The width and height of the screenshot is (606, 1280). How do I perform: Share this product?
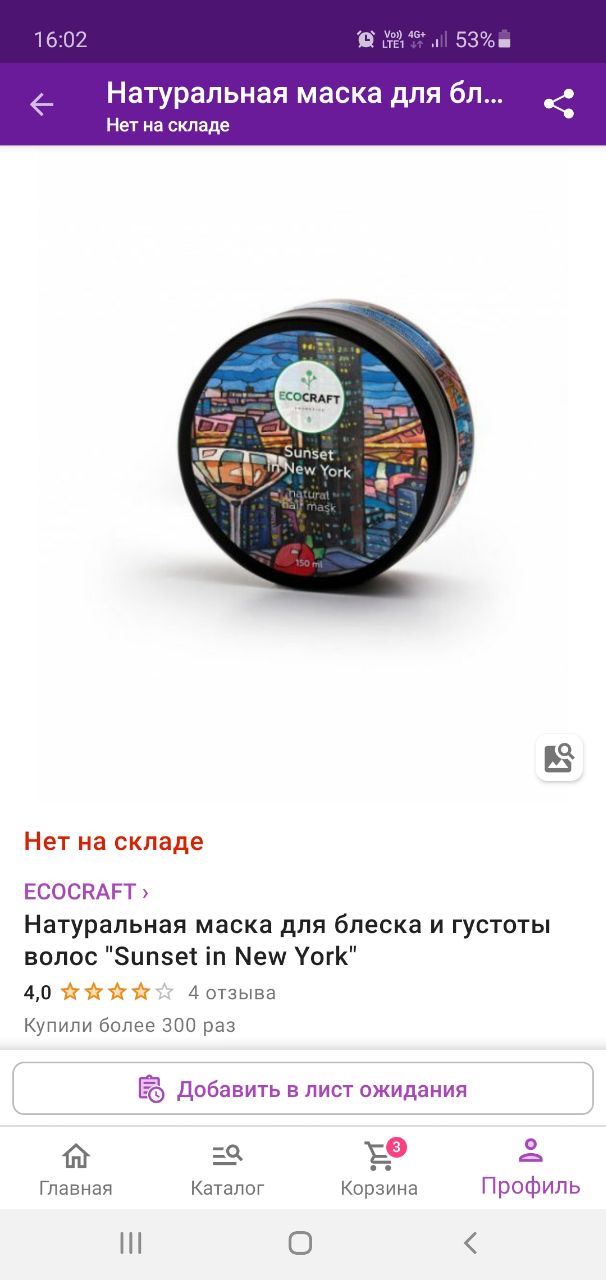(x=559, y=104)
